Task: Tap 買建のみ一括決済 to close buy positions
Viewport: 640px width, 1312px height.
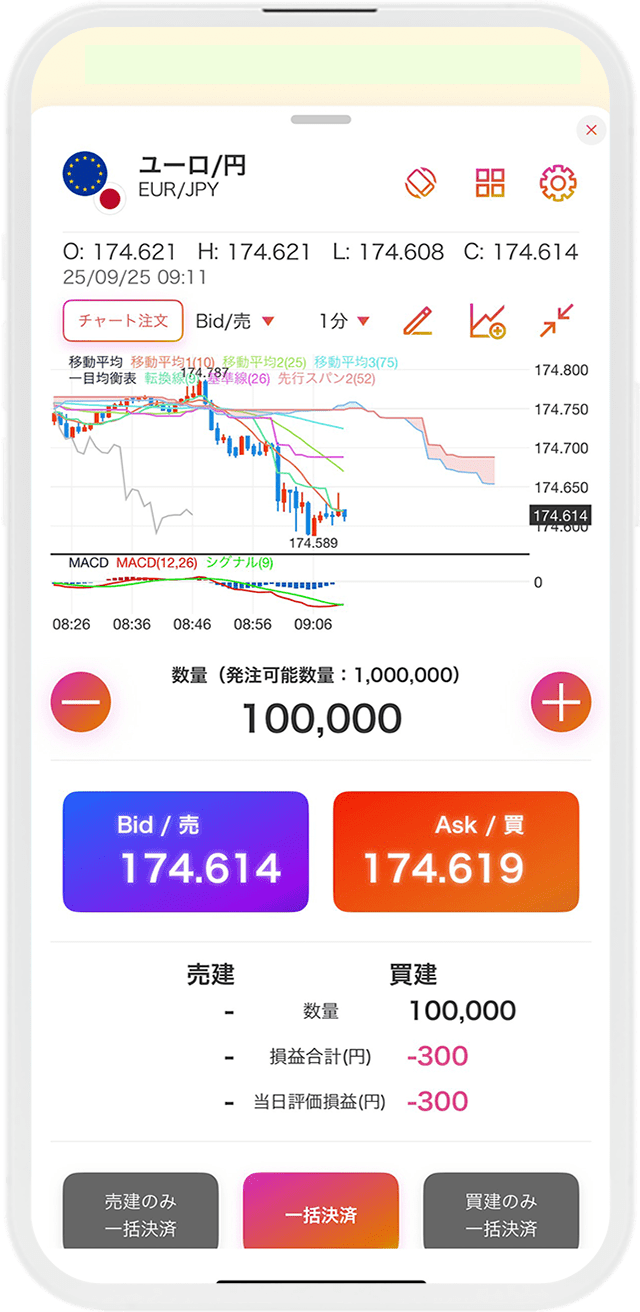Action: click(x=501, y=1215)
